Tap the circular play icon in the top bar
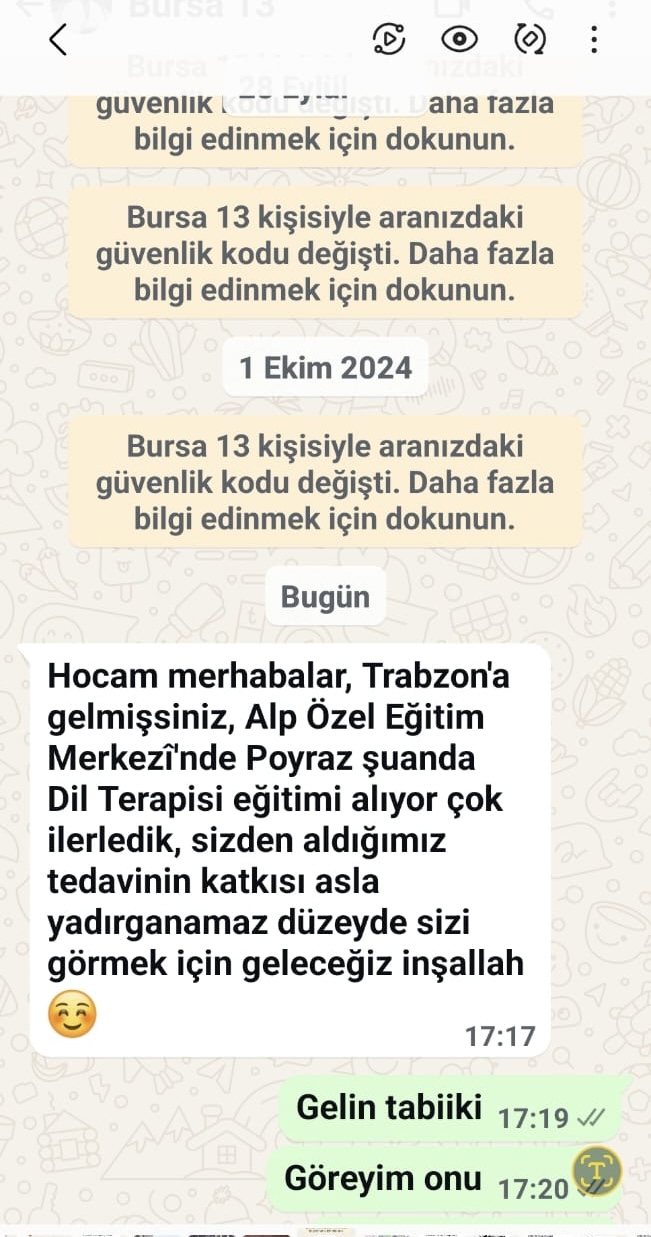Viewport: 651px width, 1237px height. pyautogui.click(x=388, y=39)
